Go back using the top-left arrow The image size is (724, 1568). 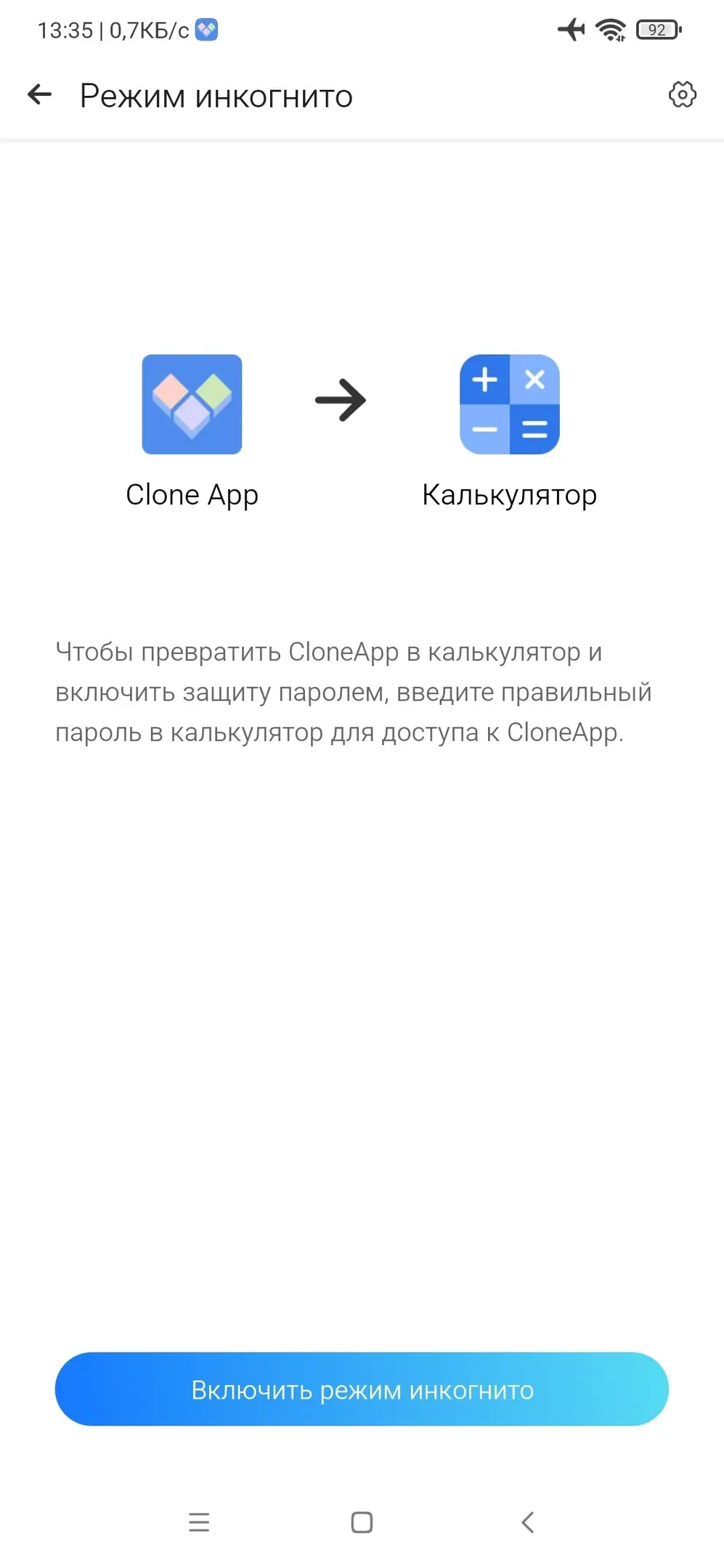tap(40, 94)
